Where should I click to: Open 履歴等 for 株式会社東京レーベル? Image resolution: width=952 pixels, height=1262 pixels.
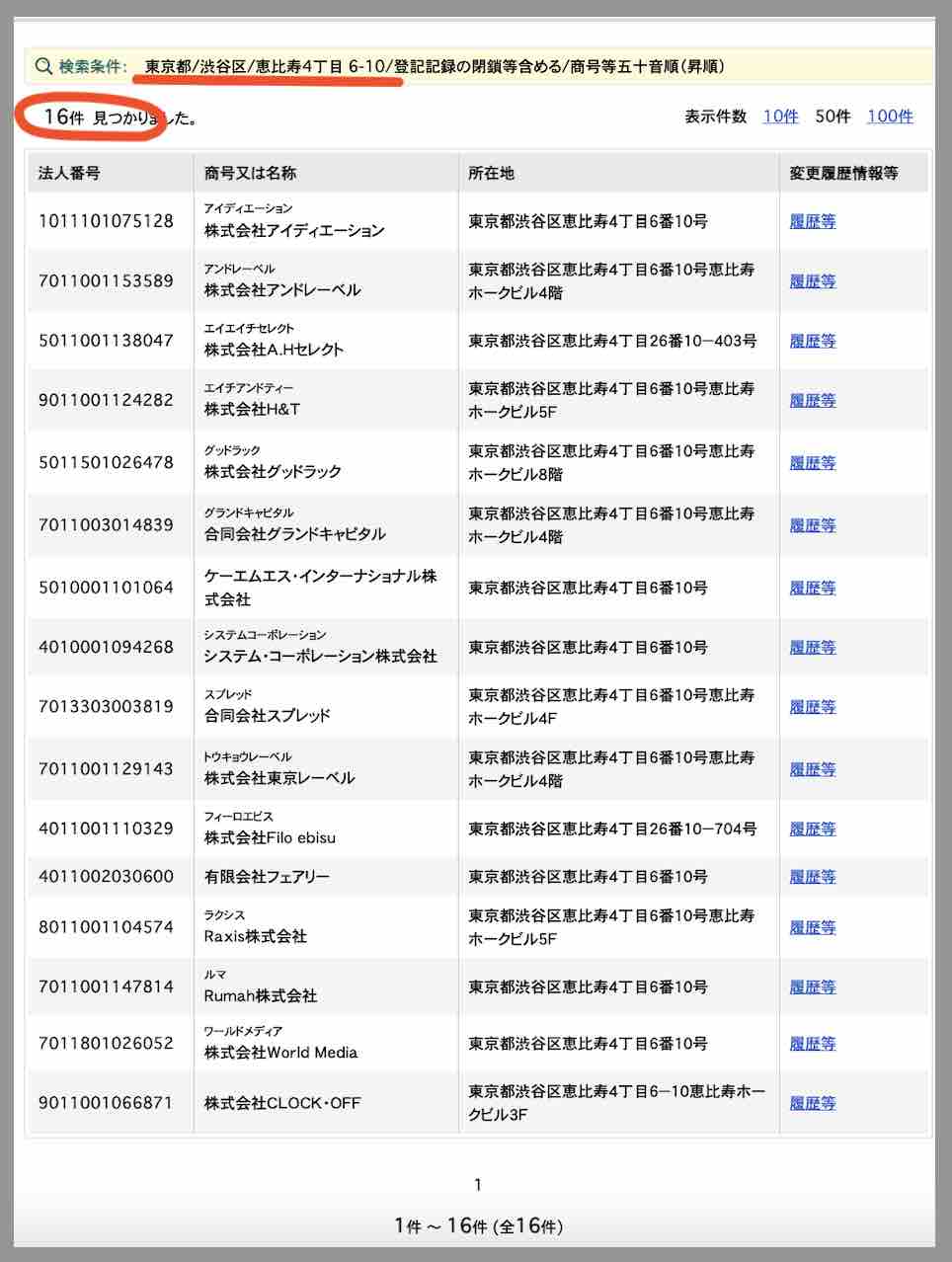click(x=812, y=769)
